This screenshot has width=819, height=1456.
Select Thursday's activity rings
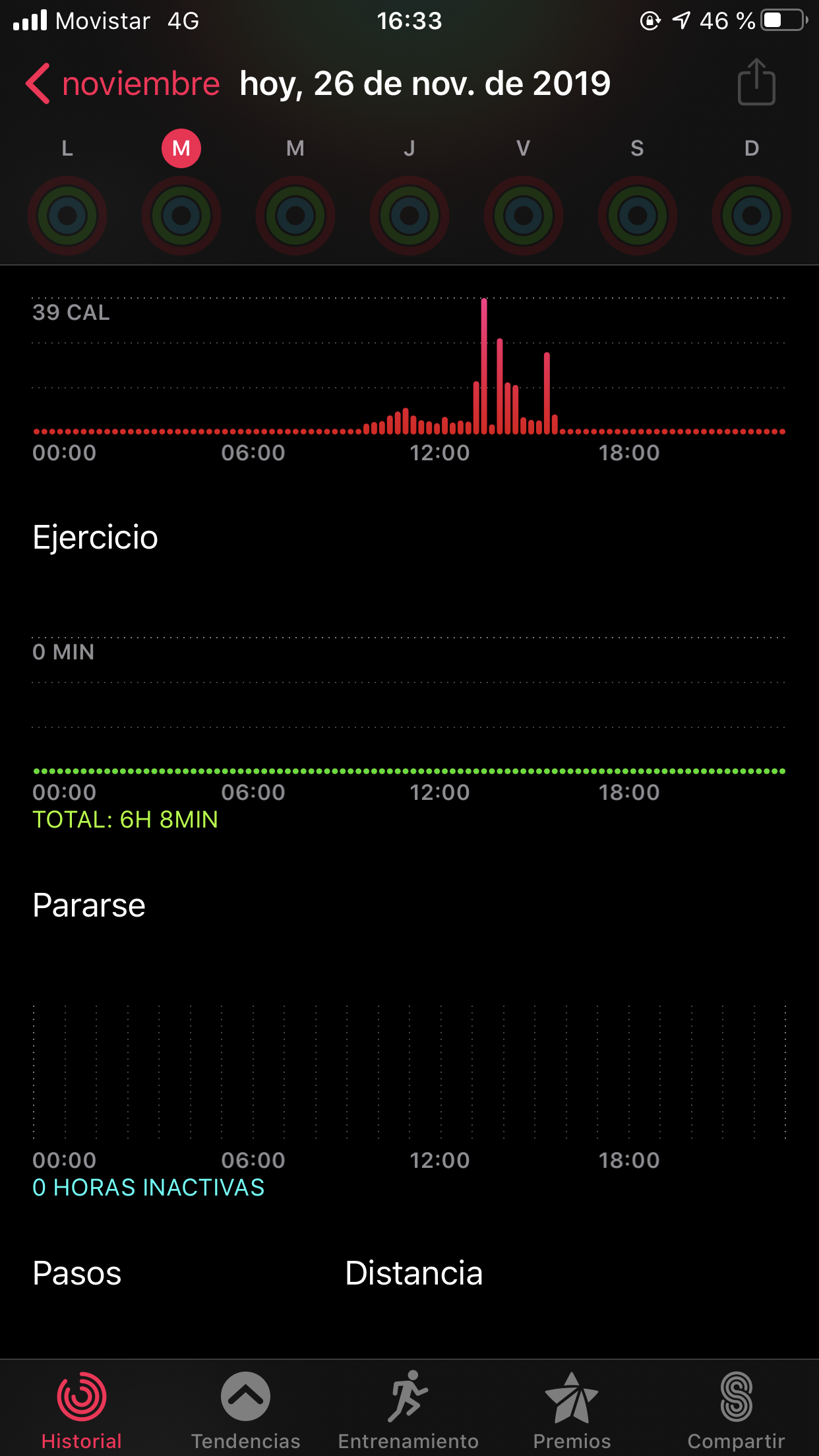(x=409, y=215)
